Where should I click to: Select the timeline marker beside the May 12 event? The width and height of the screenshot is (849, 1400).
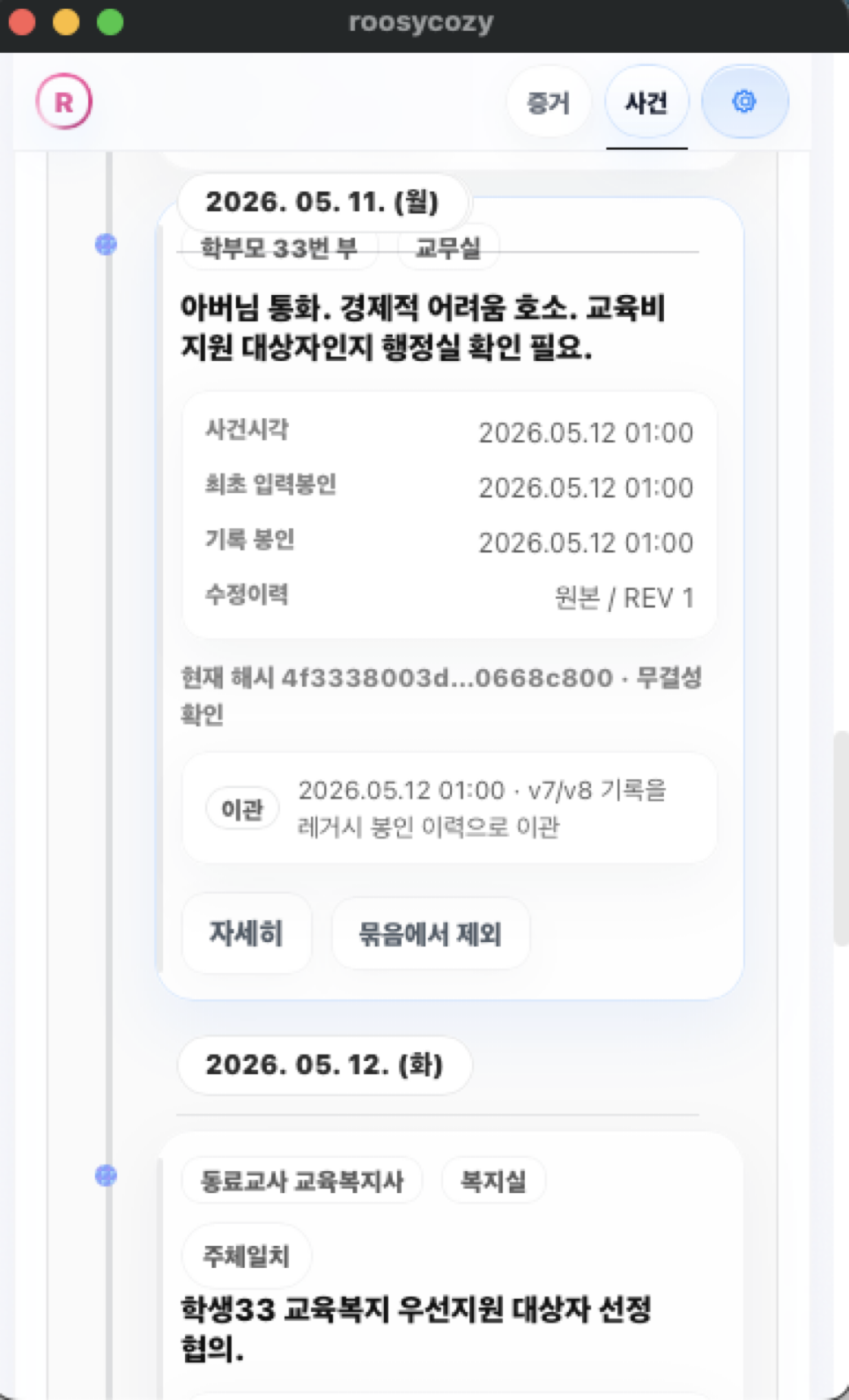pos(105,1175)
